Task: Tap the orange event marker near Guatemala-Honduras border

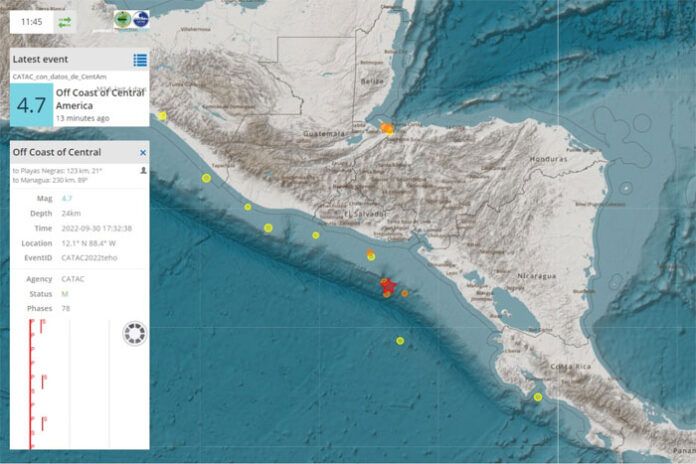Action: coord(386,128)
